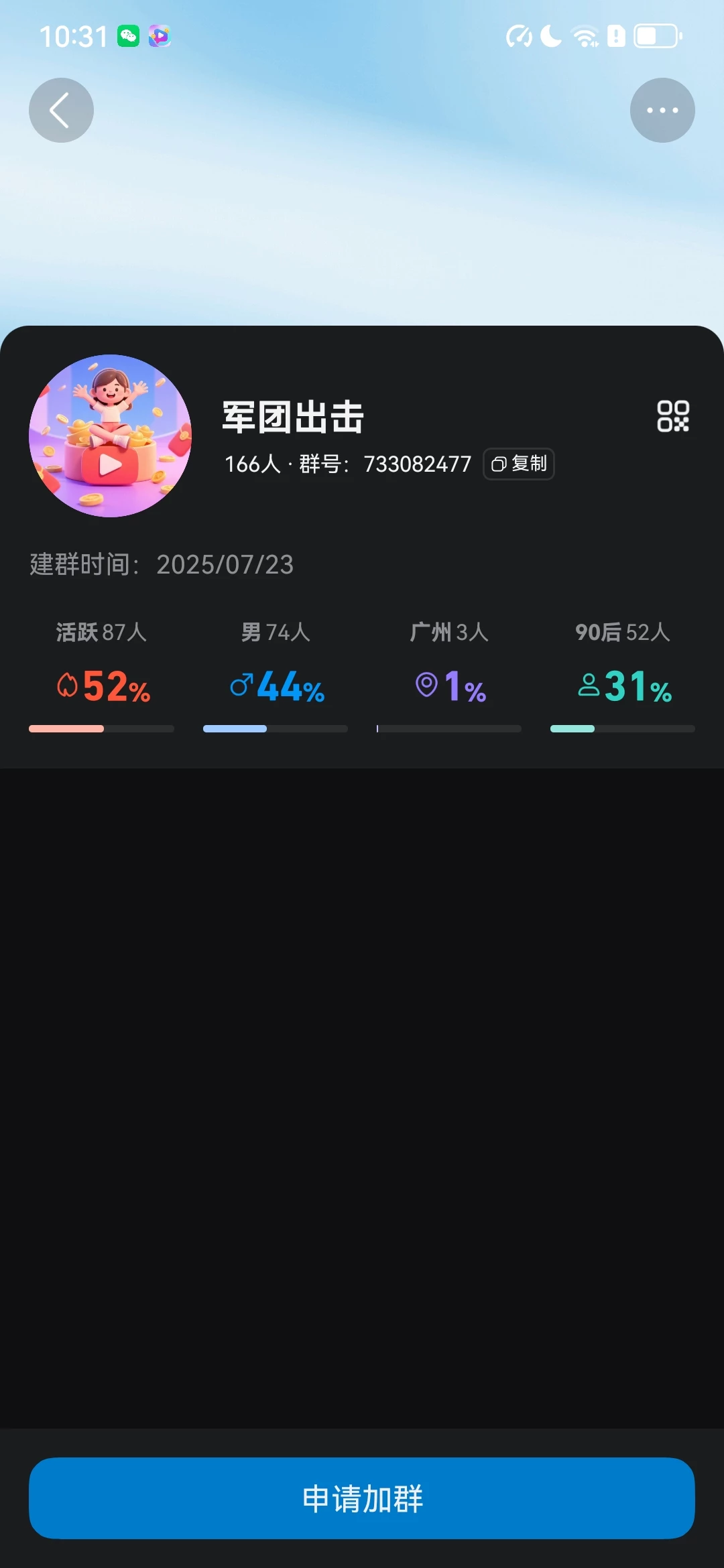Tap the Wi-Fi status icon
Image resolution: width=724 pixels, height=1568 pixels.
[x=584, y=36]
